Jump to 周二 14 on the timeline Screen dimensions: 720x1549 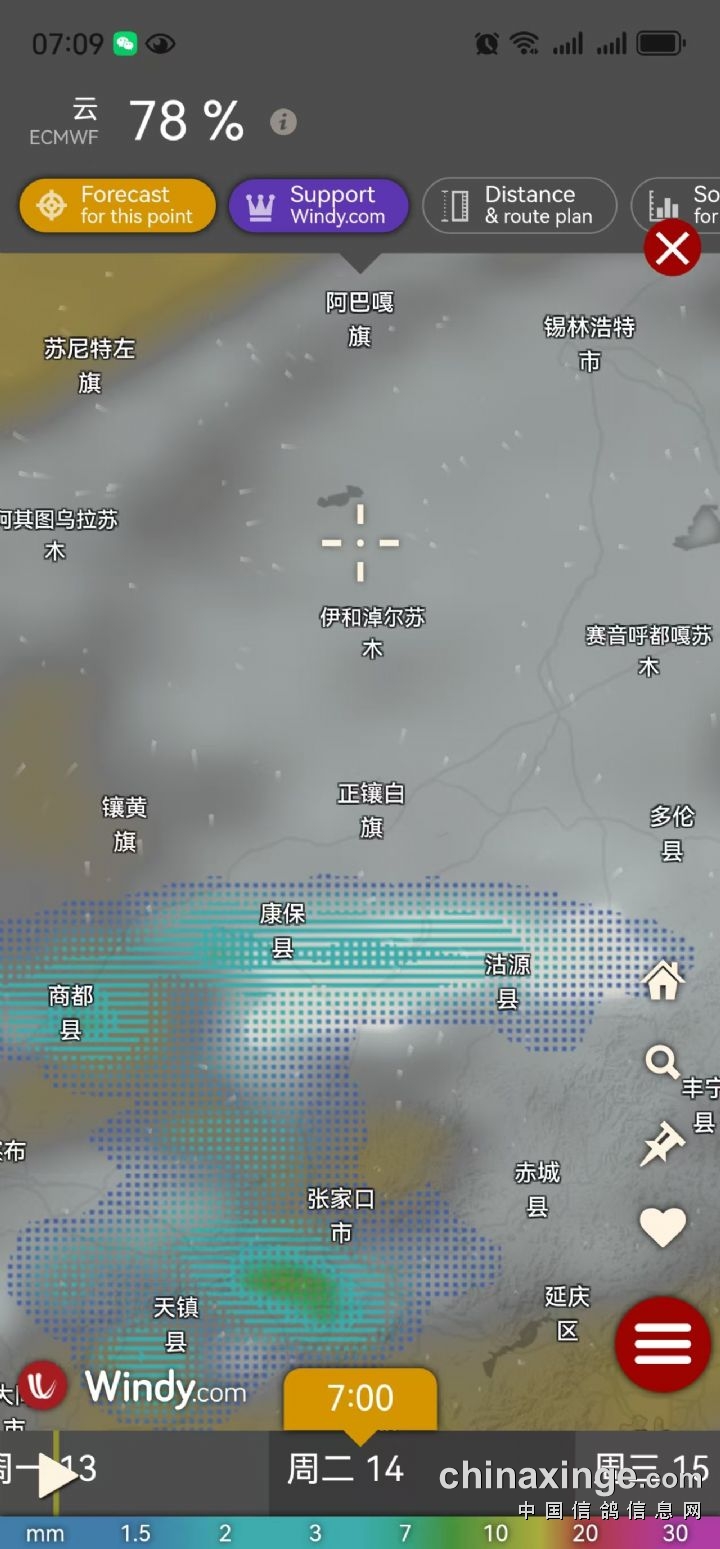(345, 1469)
